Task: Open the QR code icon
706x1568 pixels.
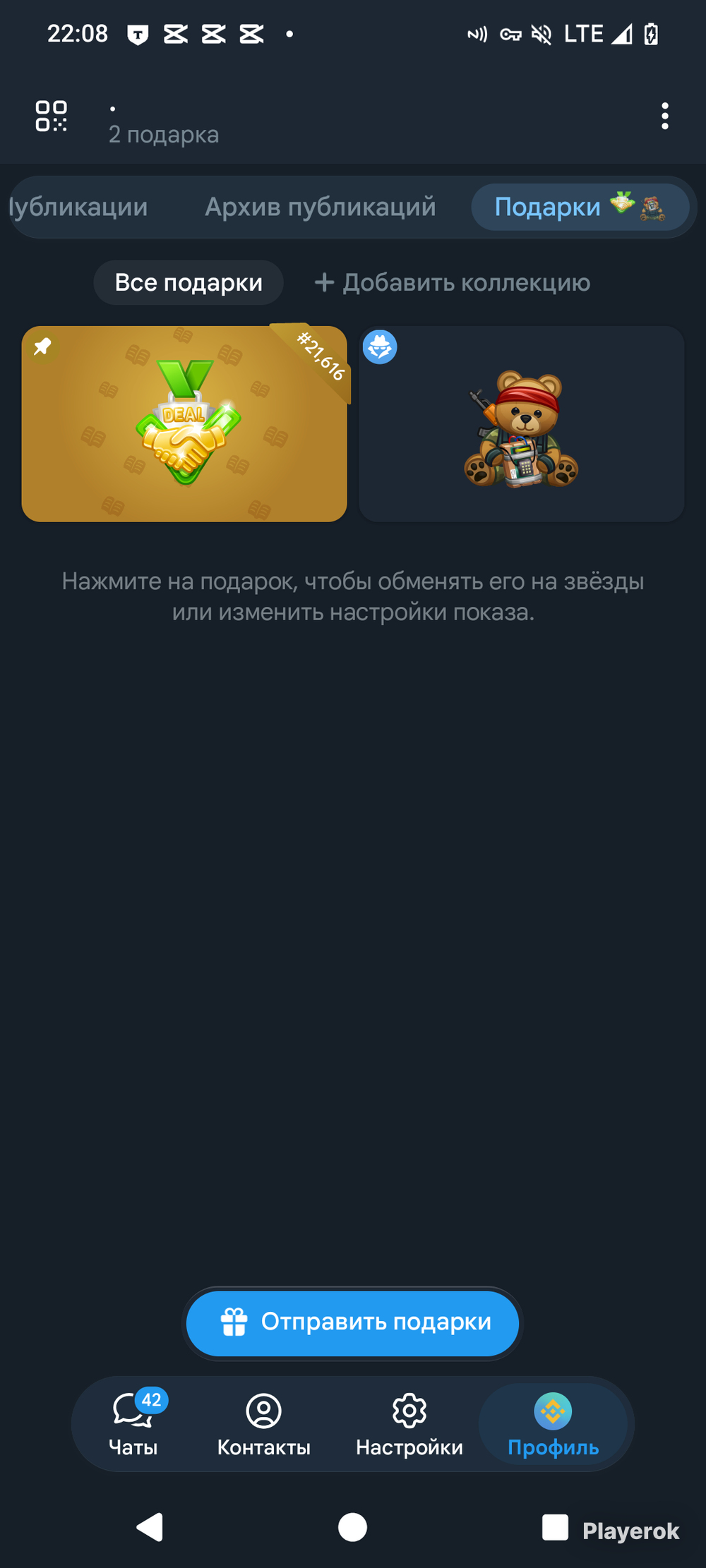Action: click(x=52, y=116)
